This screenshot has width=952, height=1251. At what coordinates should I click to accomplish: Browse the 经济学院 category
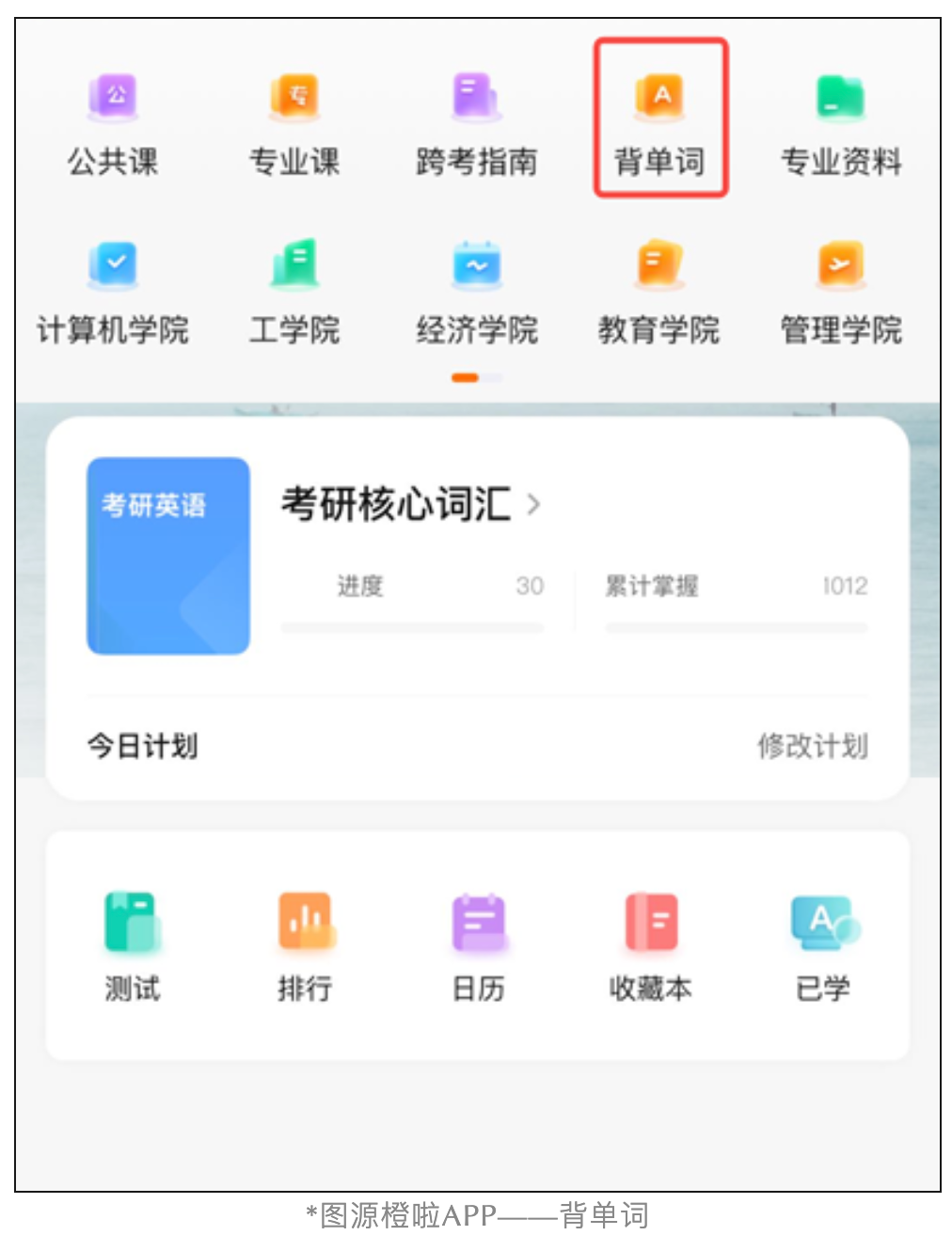coord(477,292)
